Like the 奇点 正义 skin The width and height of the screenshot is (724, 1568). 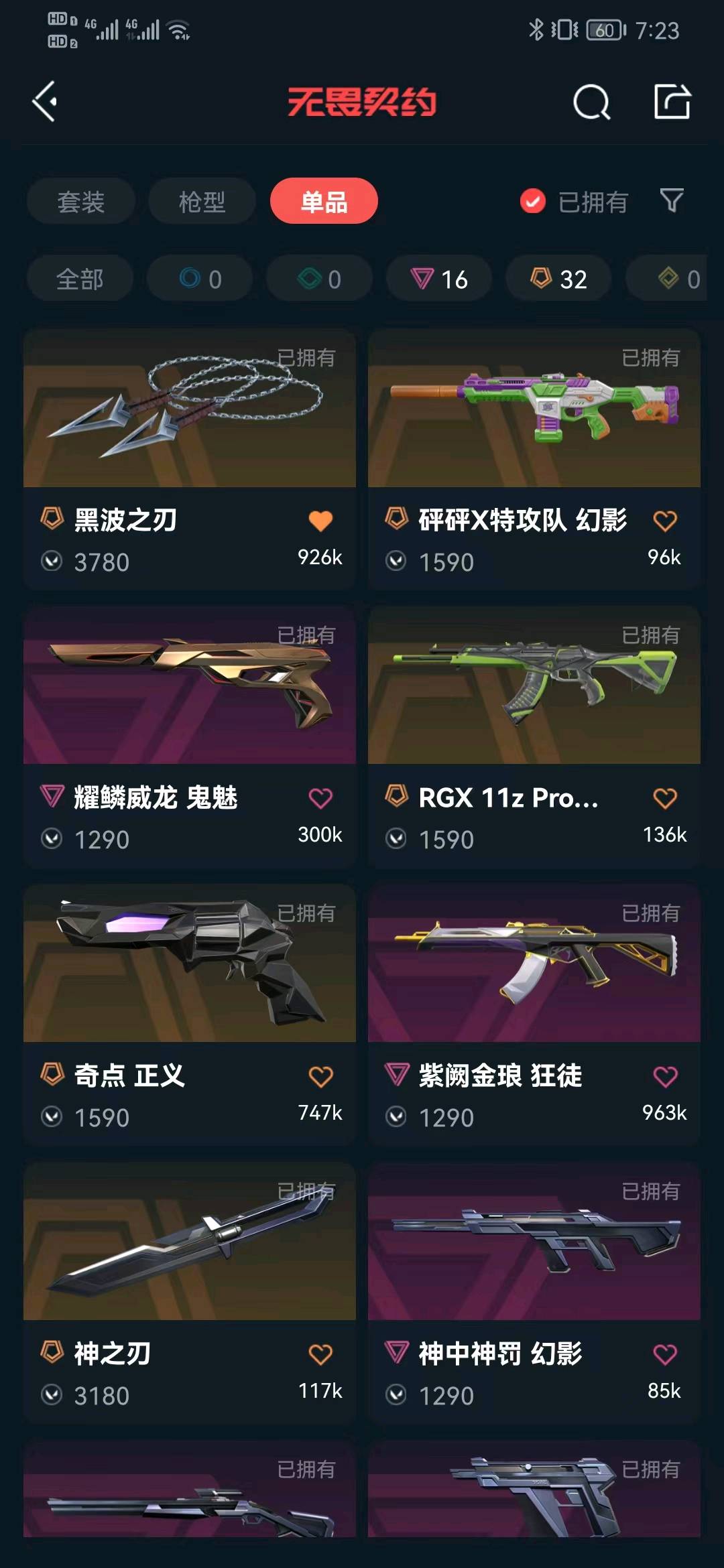pyautogui.click(x=320, y=1077)
